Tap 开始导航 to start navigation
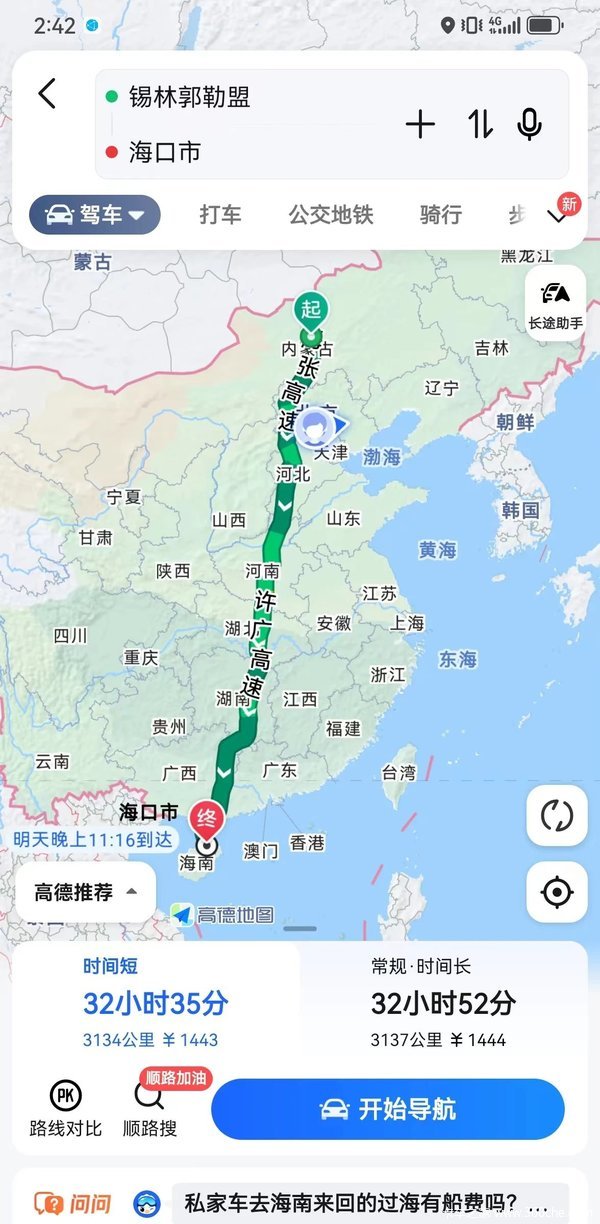Image resolution: width=600 pixels, height=1224 pixels. tap(387, 1109)
